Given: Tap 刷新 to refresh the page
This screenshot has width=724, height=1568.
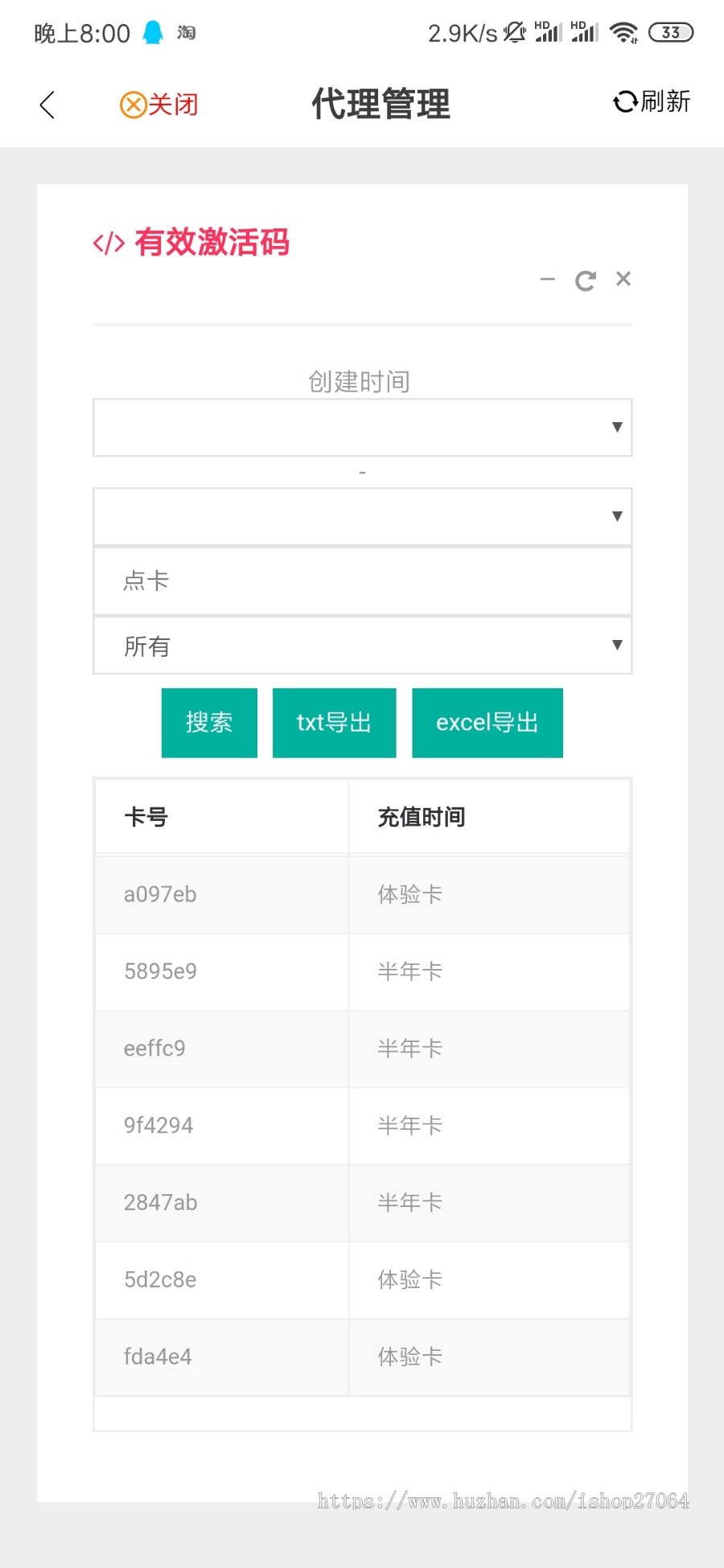Looking at the screenshot, I should click(652, 102).
